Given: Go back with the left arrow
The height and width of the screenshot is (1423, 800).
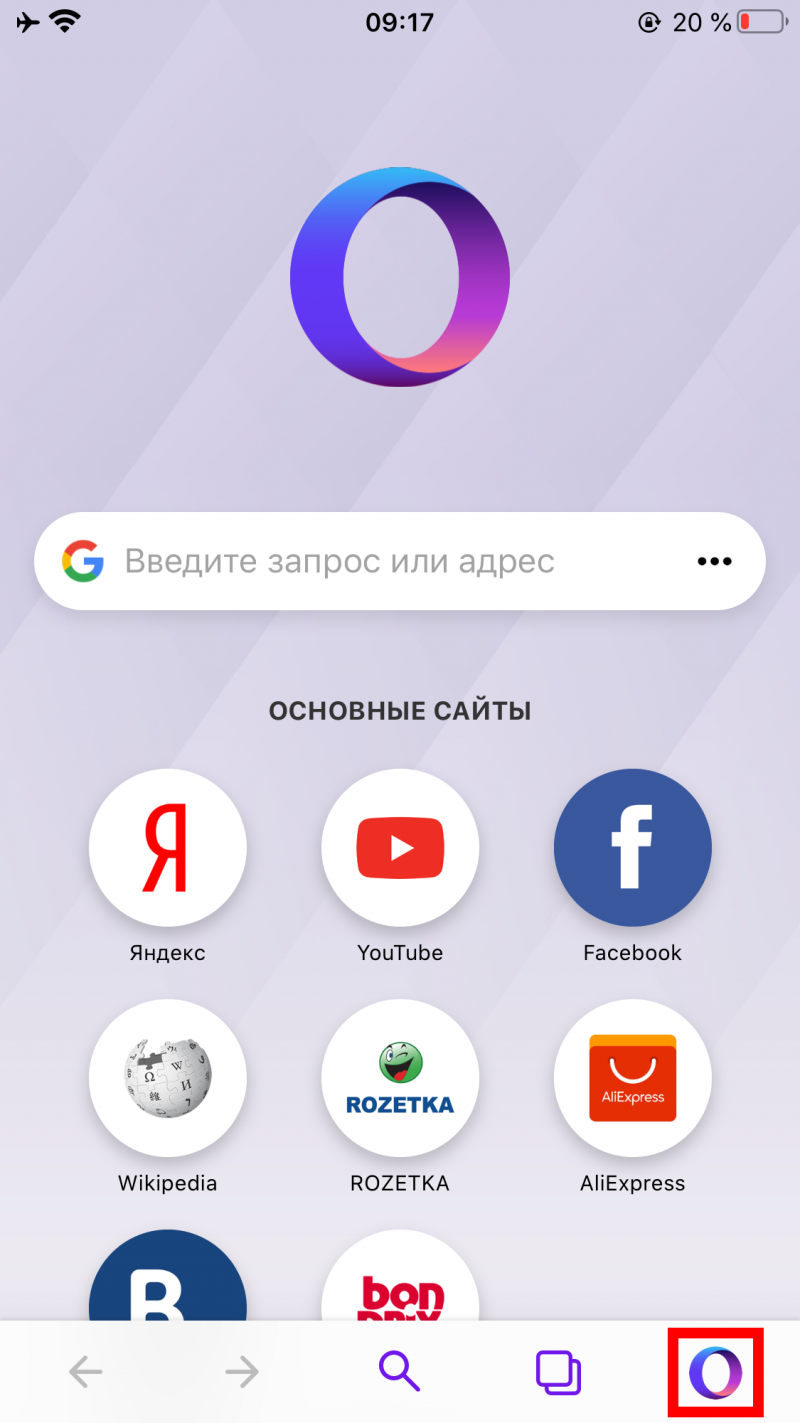Looking at the screenshot, I should (86, 1372).
